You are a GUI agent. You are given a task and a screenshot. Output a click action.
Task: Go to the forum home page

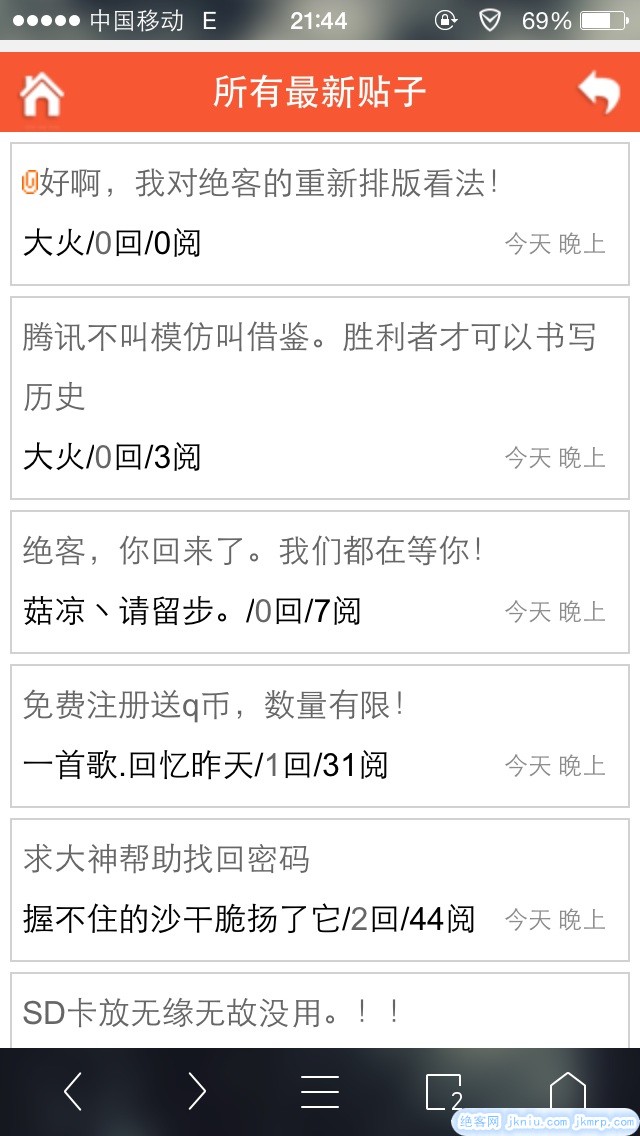[x=42, y=93]
